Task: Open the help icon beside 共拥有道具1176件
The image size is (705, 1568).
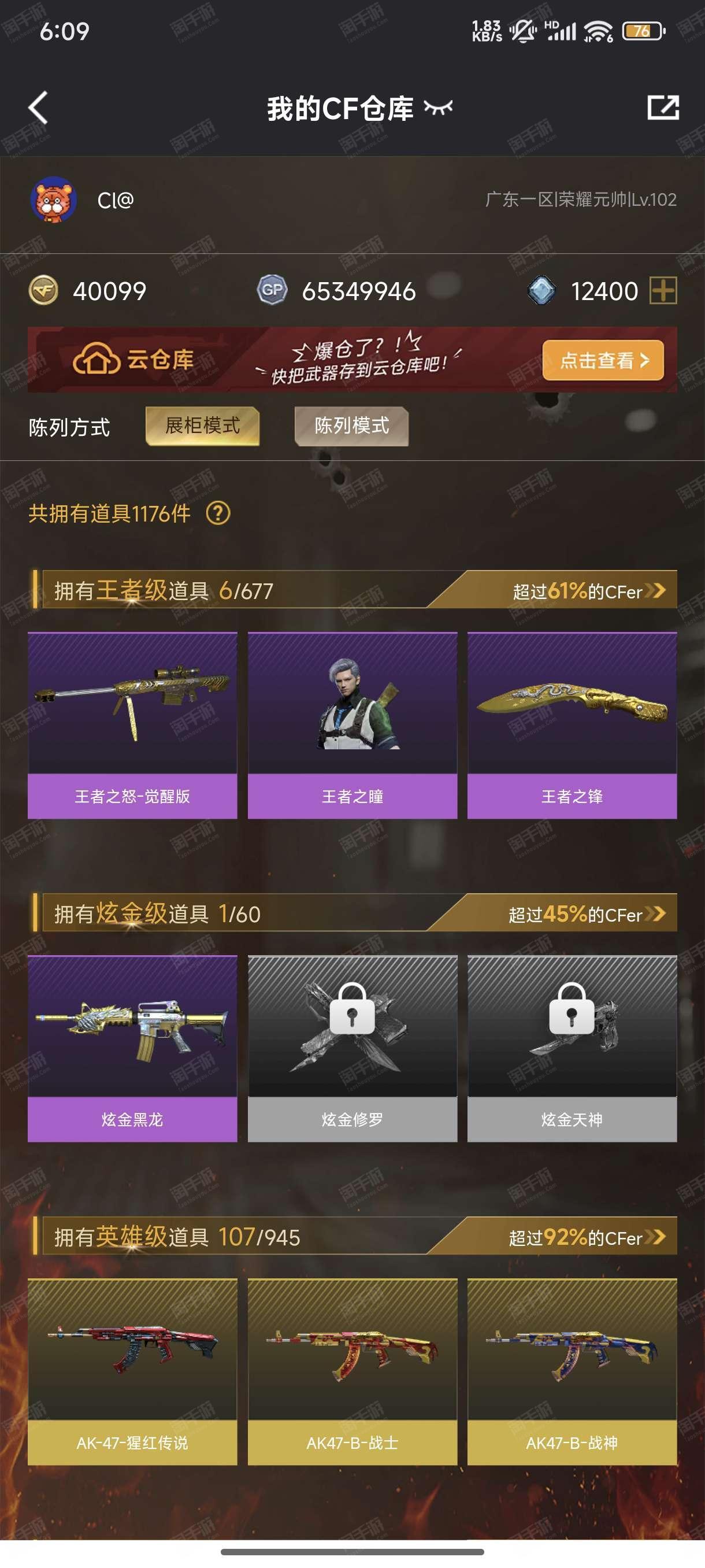Action: point(218,513)
